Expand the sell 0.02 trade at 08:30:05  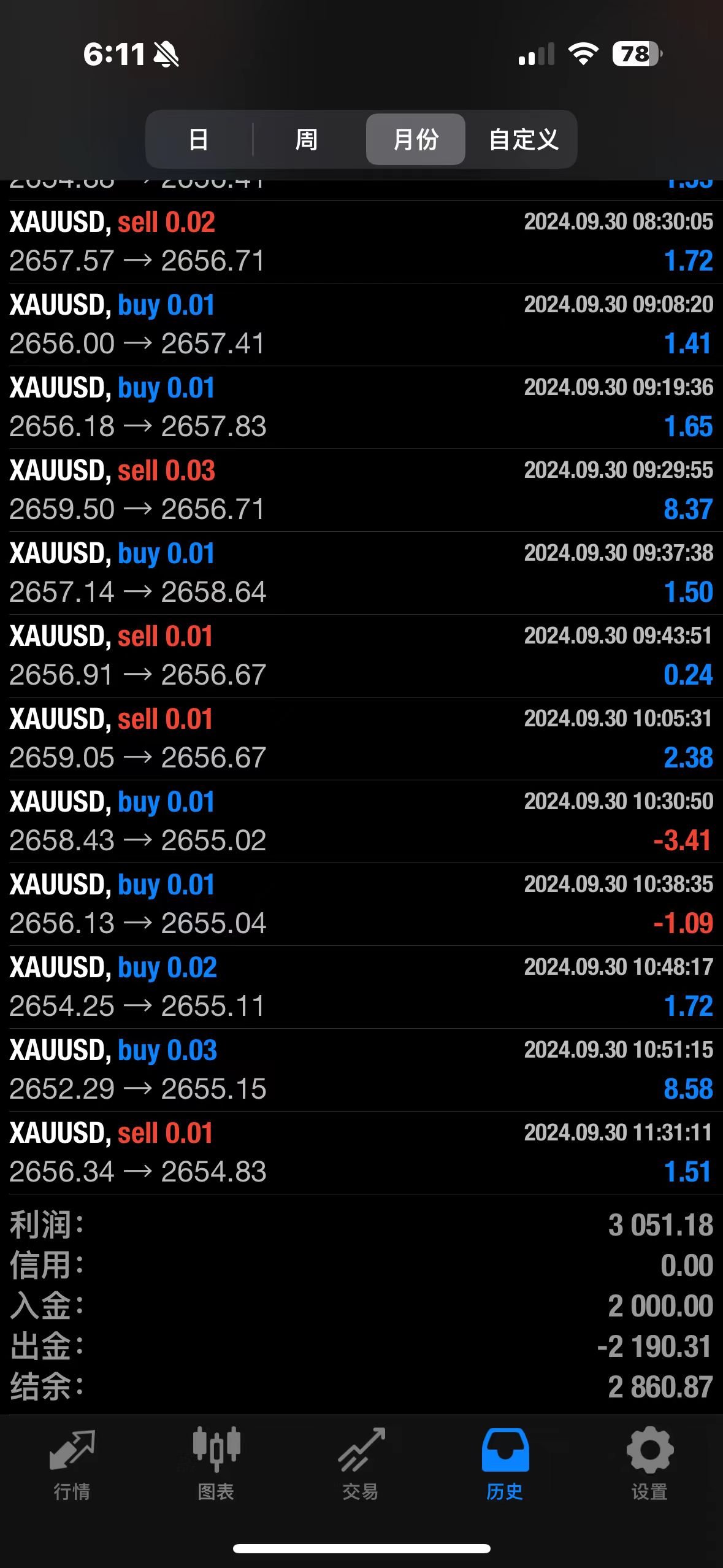[x=361, y=242]
